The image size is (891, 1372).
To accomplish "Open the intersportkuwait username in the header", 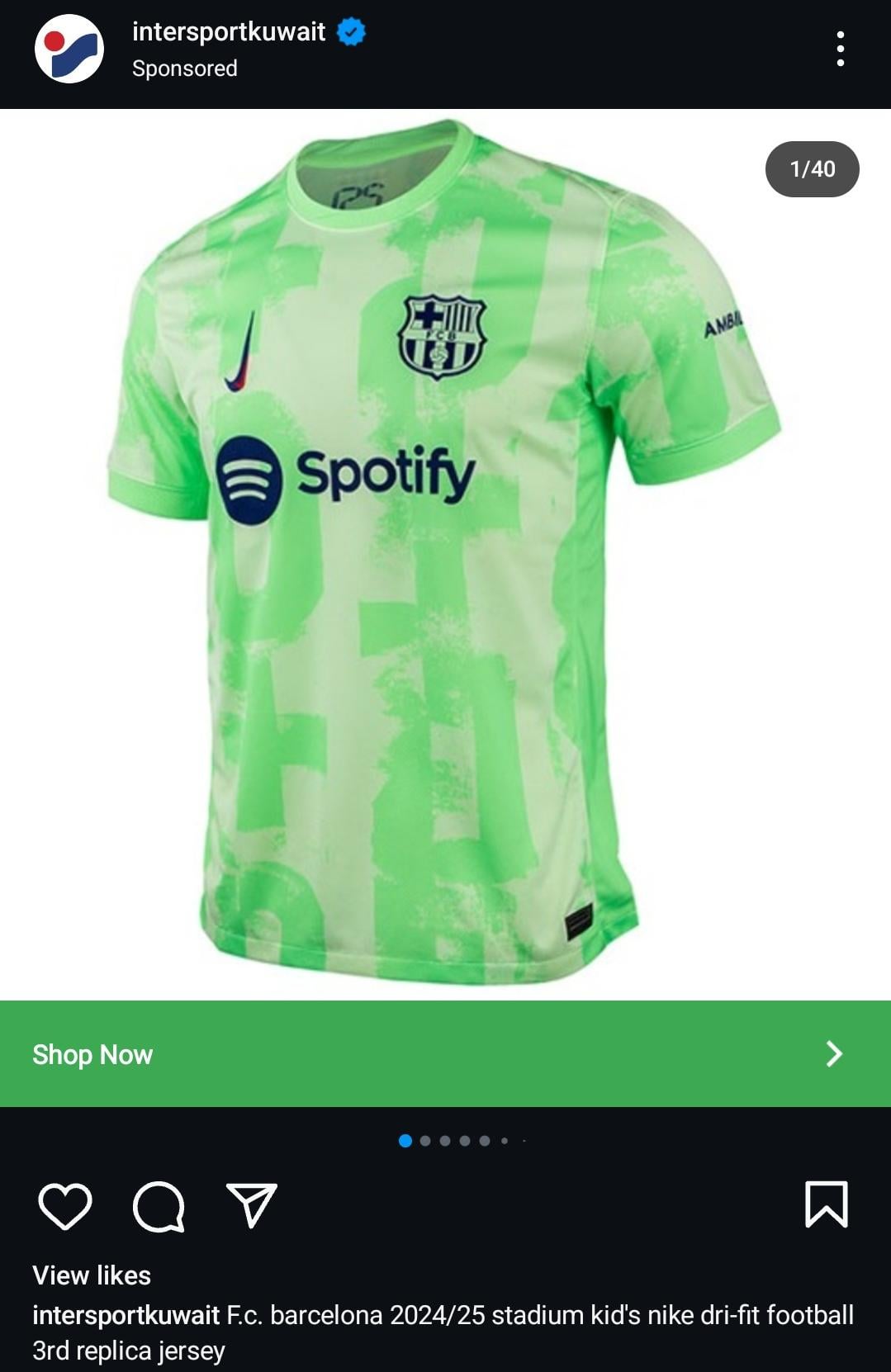I will 229,32.
